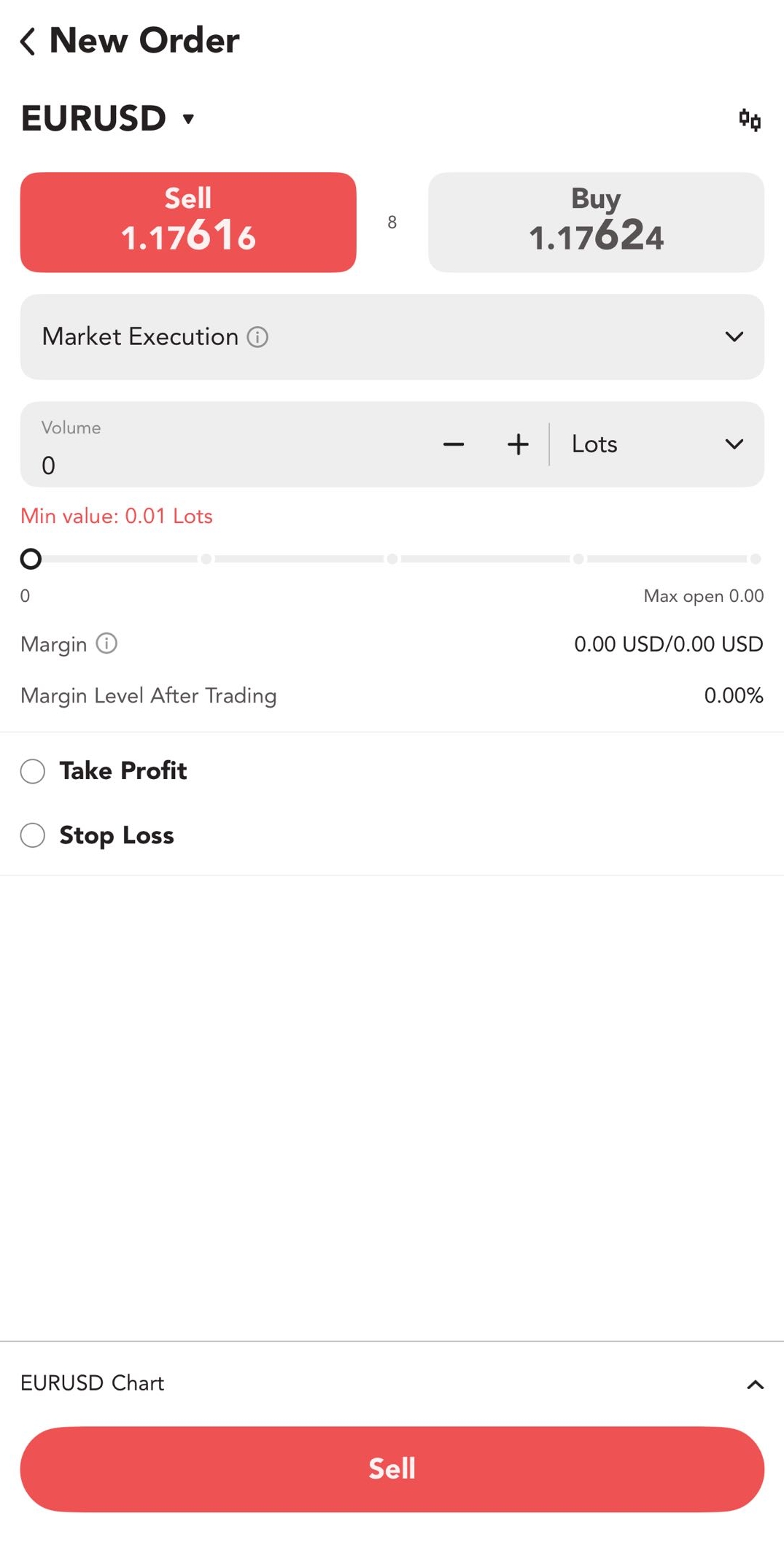The image size is (784, 1559).
Task: Select the Buy price at 1.17624
Action: click(x=596, y=222)
